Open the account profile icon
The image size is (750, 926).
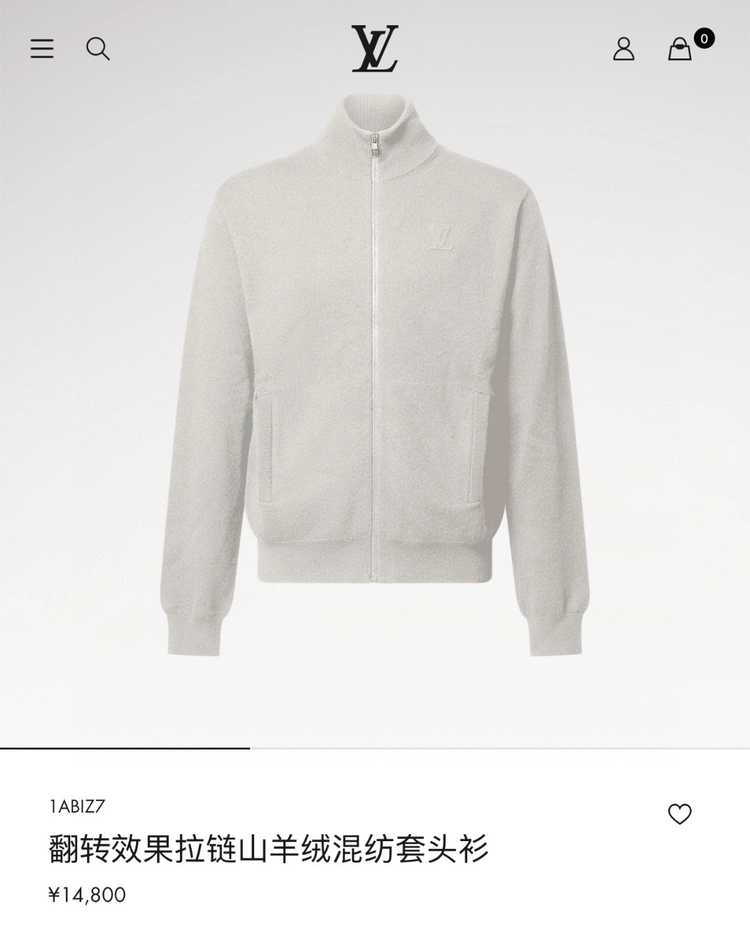point(624,49)
